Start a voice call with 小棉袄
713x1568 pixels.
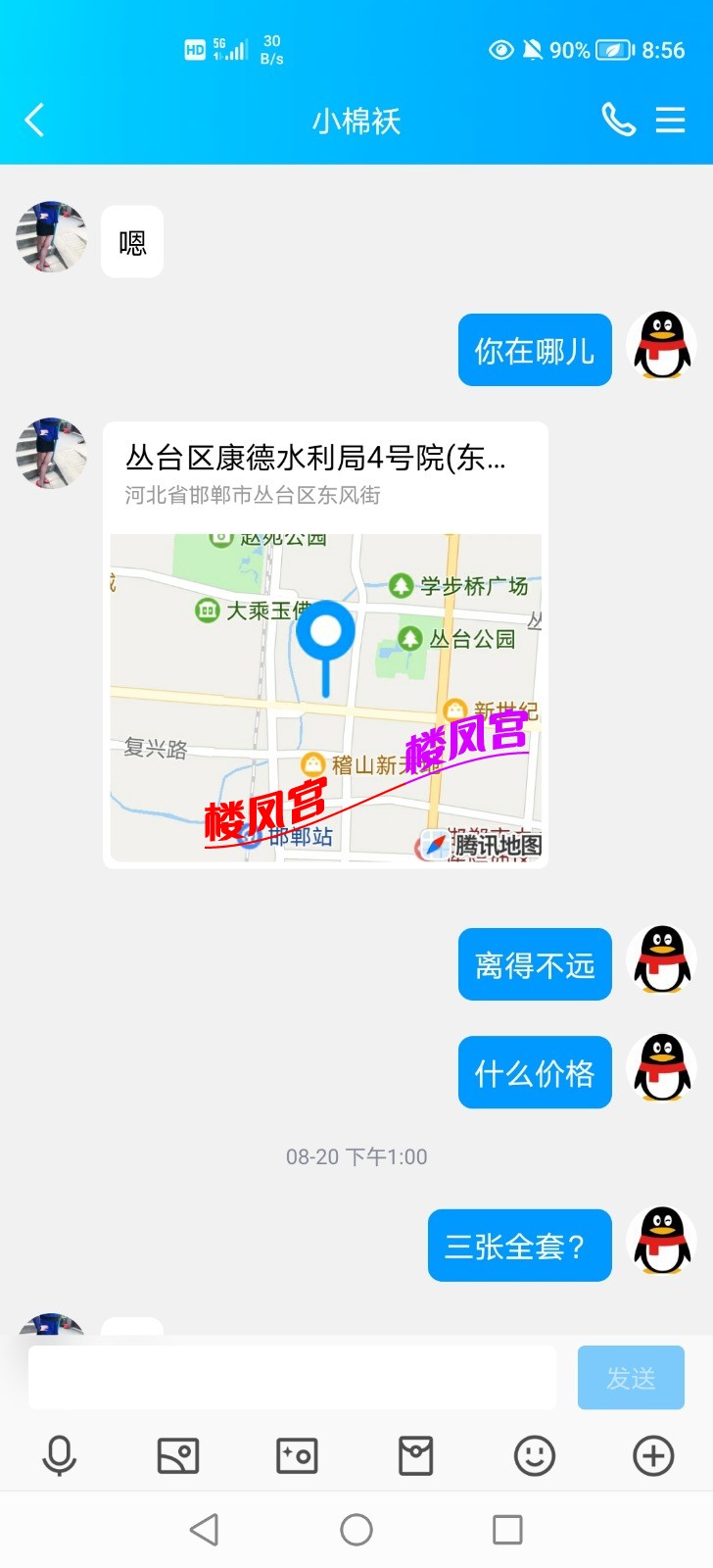point(618,120)
